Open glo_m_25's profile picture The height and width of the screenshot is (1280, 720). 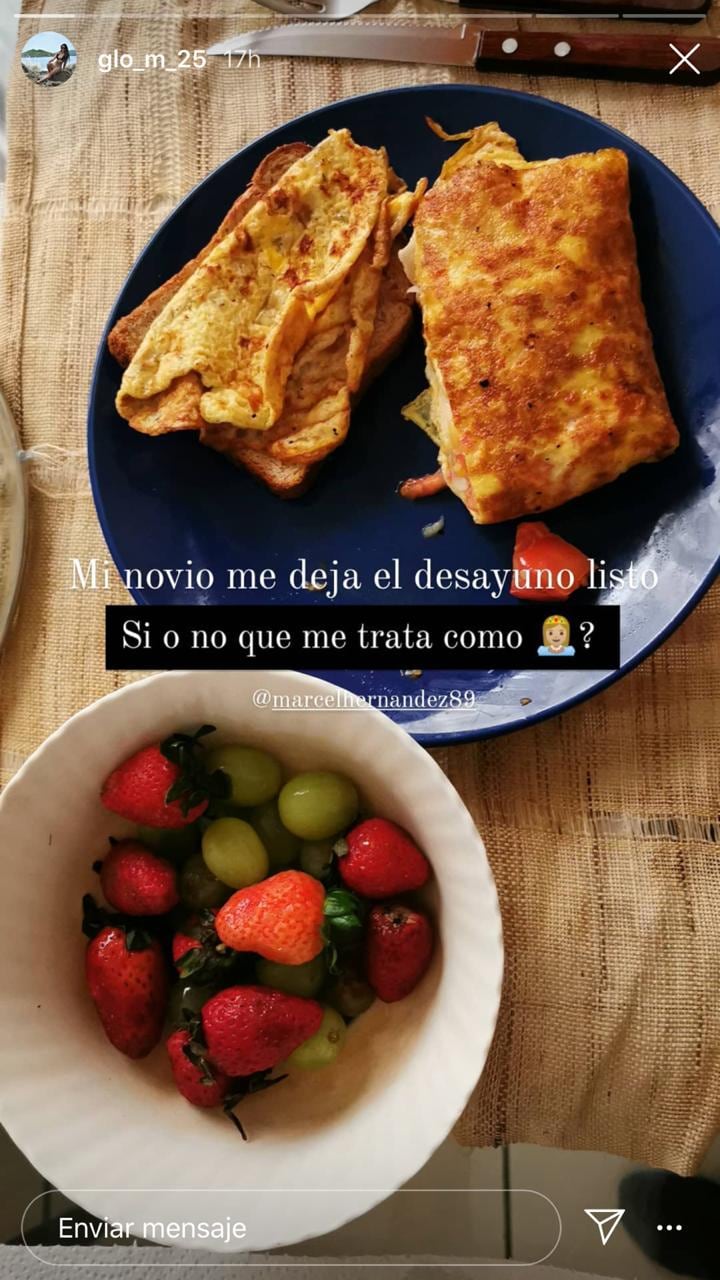coord(48,59)
